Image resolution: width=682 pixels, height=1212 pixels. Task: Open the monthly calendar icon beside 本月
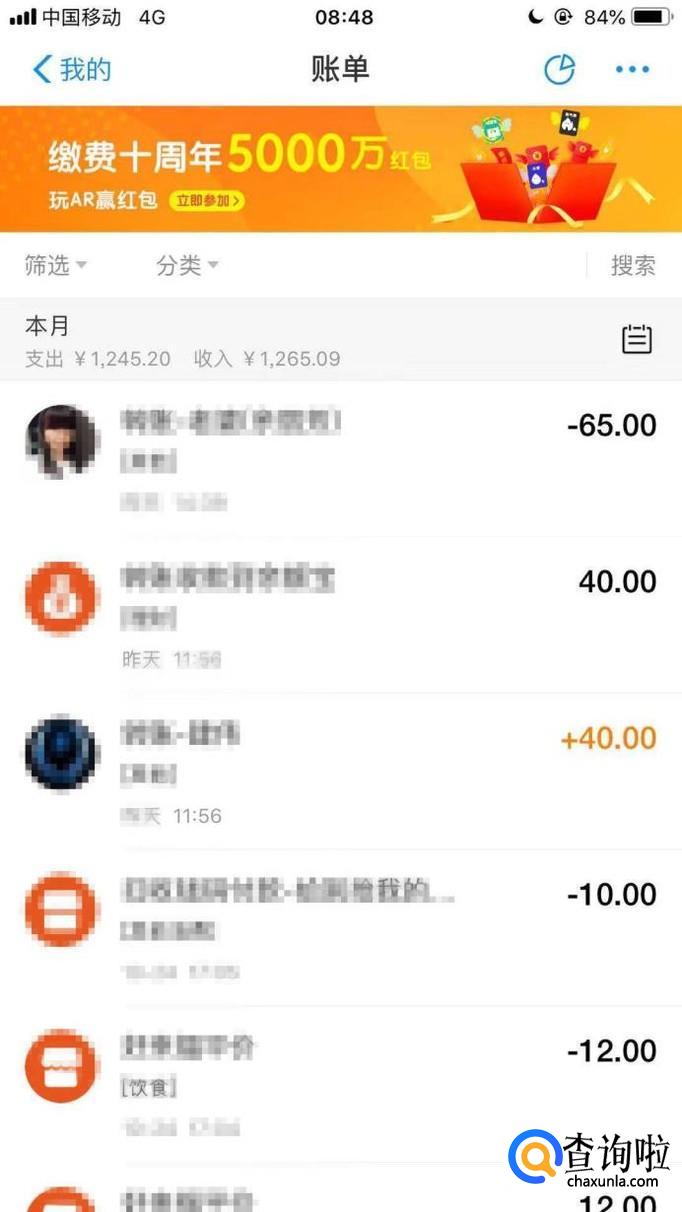point(637,340)
